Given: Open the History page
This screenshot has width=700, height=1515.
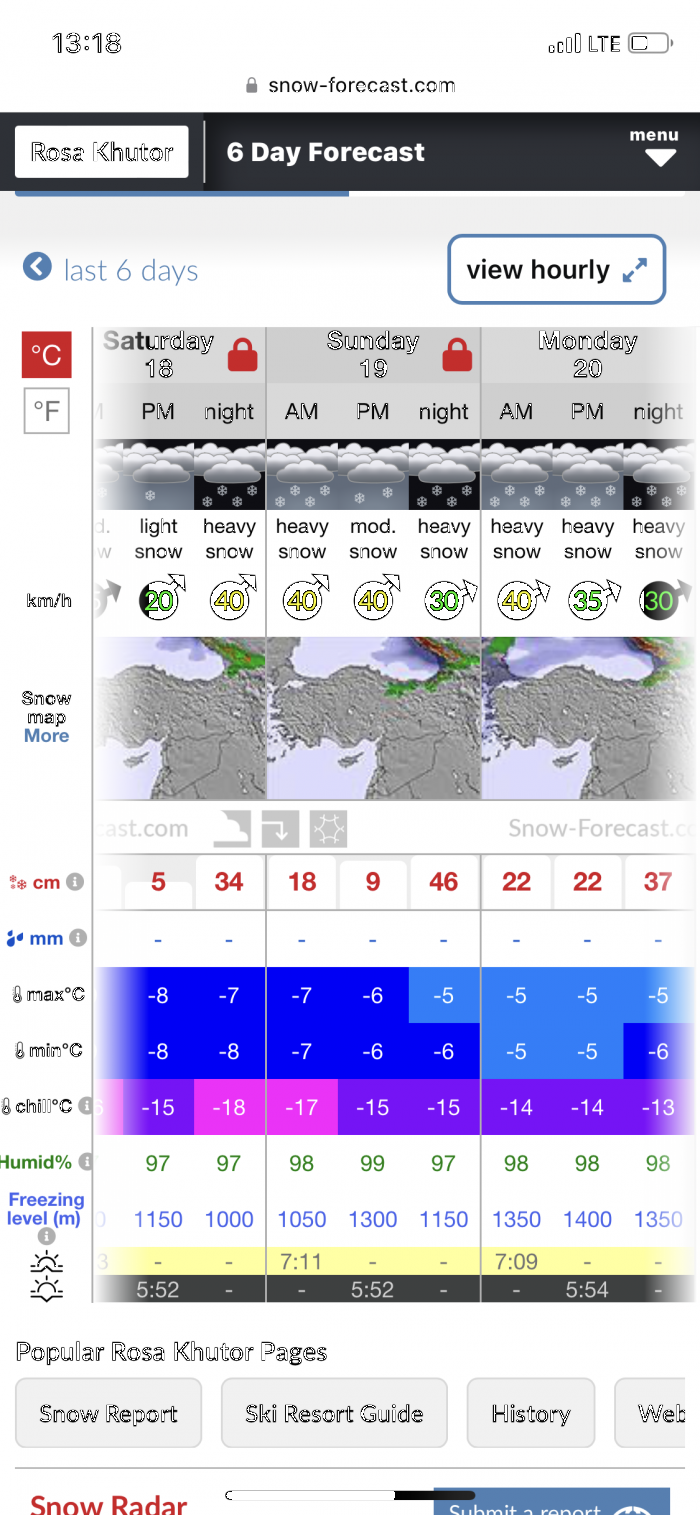Looking at the screenshot, I should tap(530, 1413).
